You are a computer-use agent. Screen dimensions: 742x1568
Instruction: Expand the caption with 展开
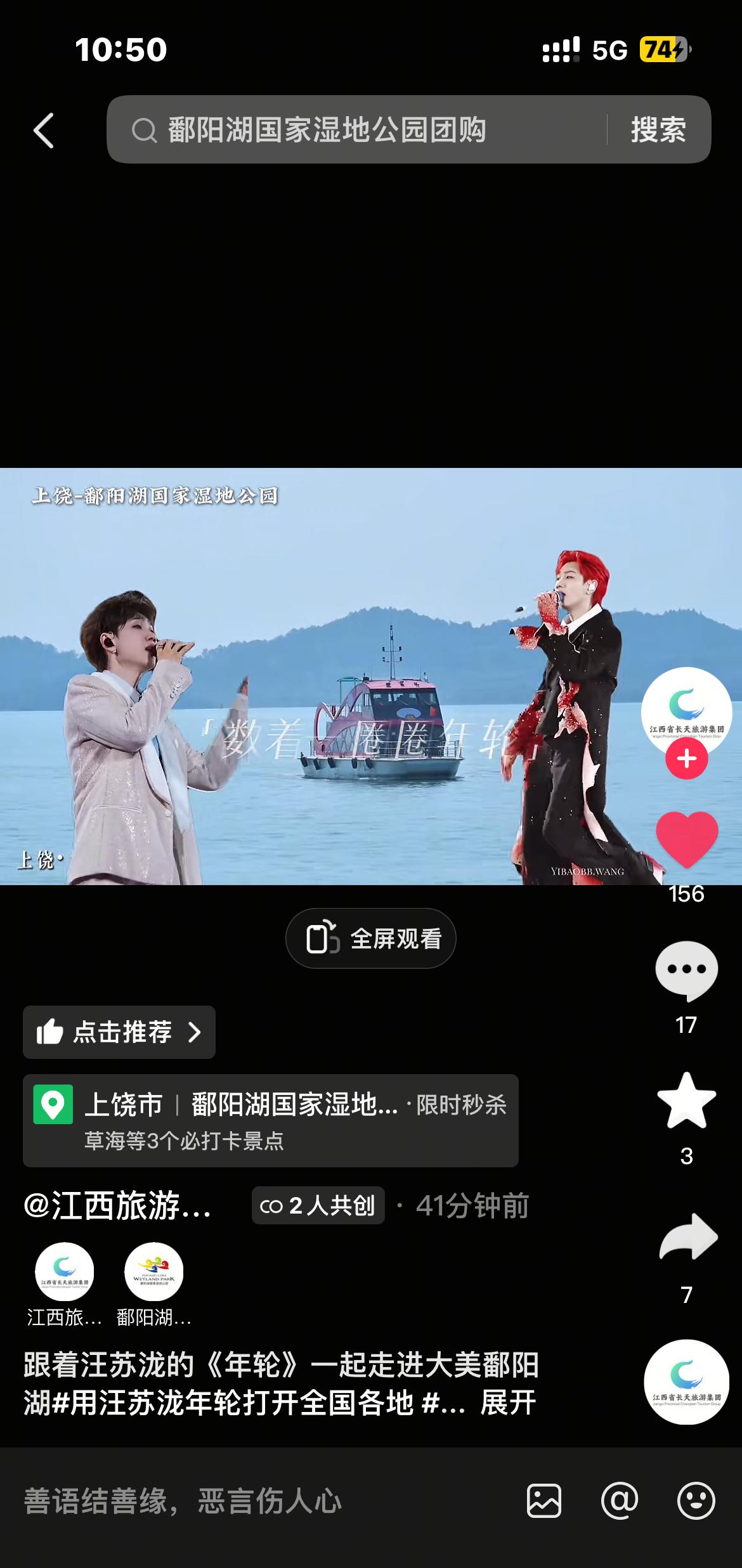[508, 1403]
